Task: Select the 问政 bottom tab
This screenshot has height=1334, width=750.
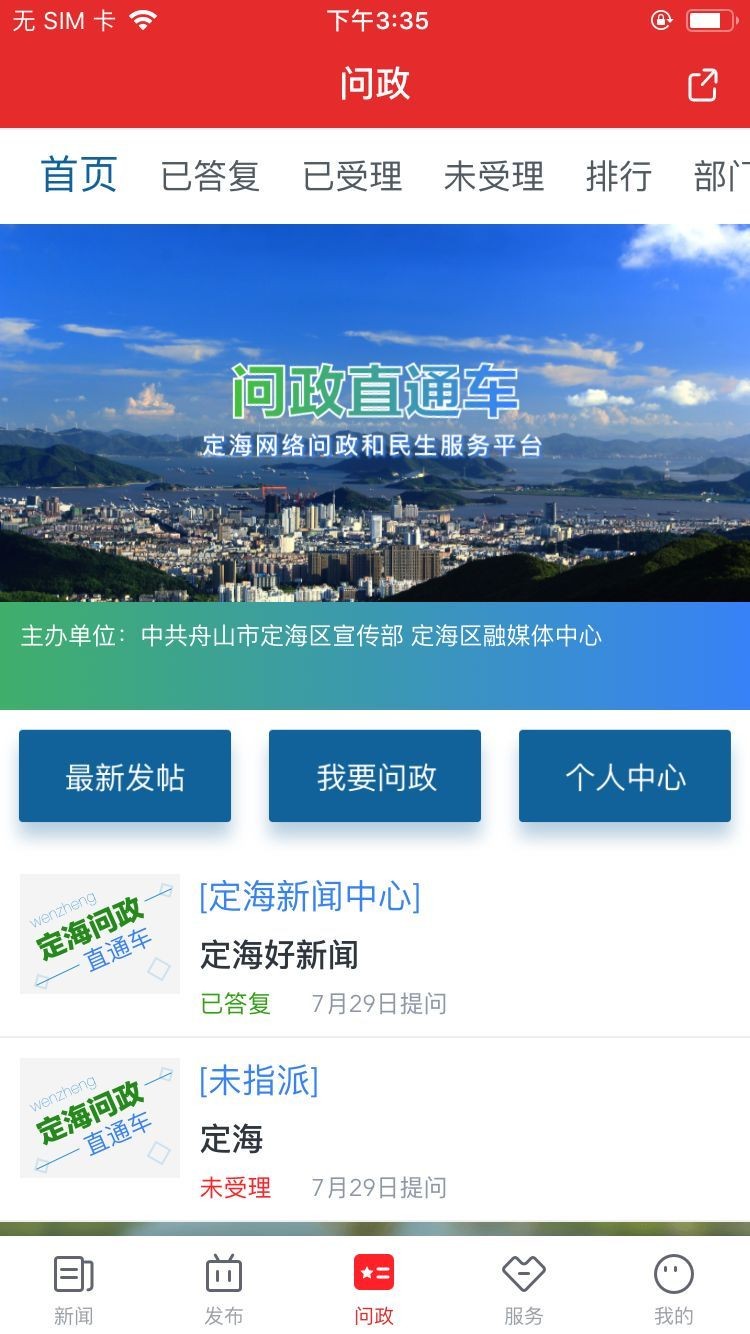Action: [x=374, y=1288]
